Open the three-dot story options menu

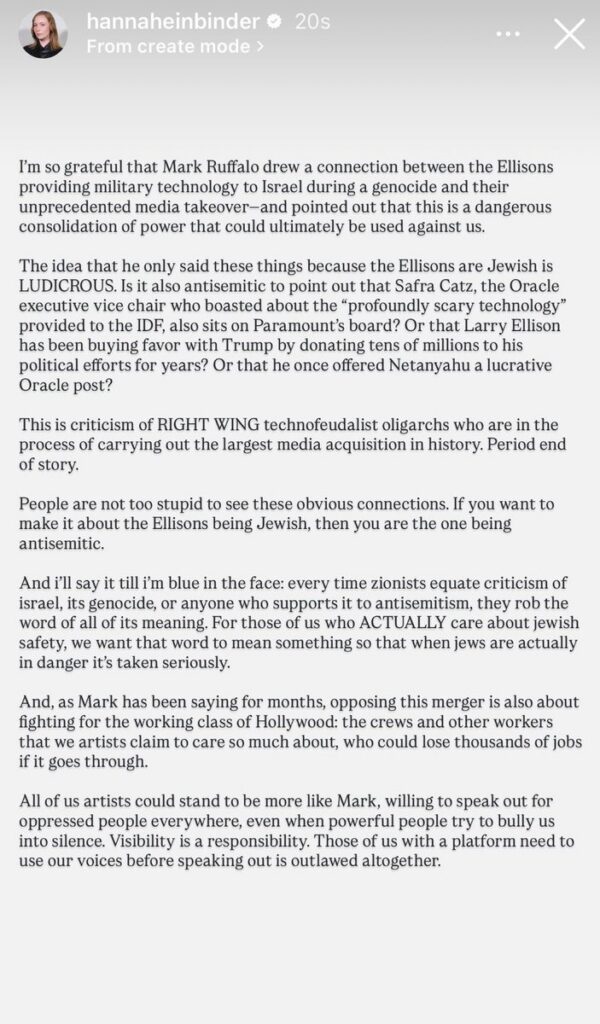point(508,33)
